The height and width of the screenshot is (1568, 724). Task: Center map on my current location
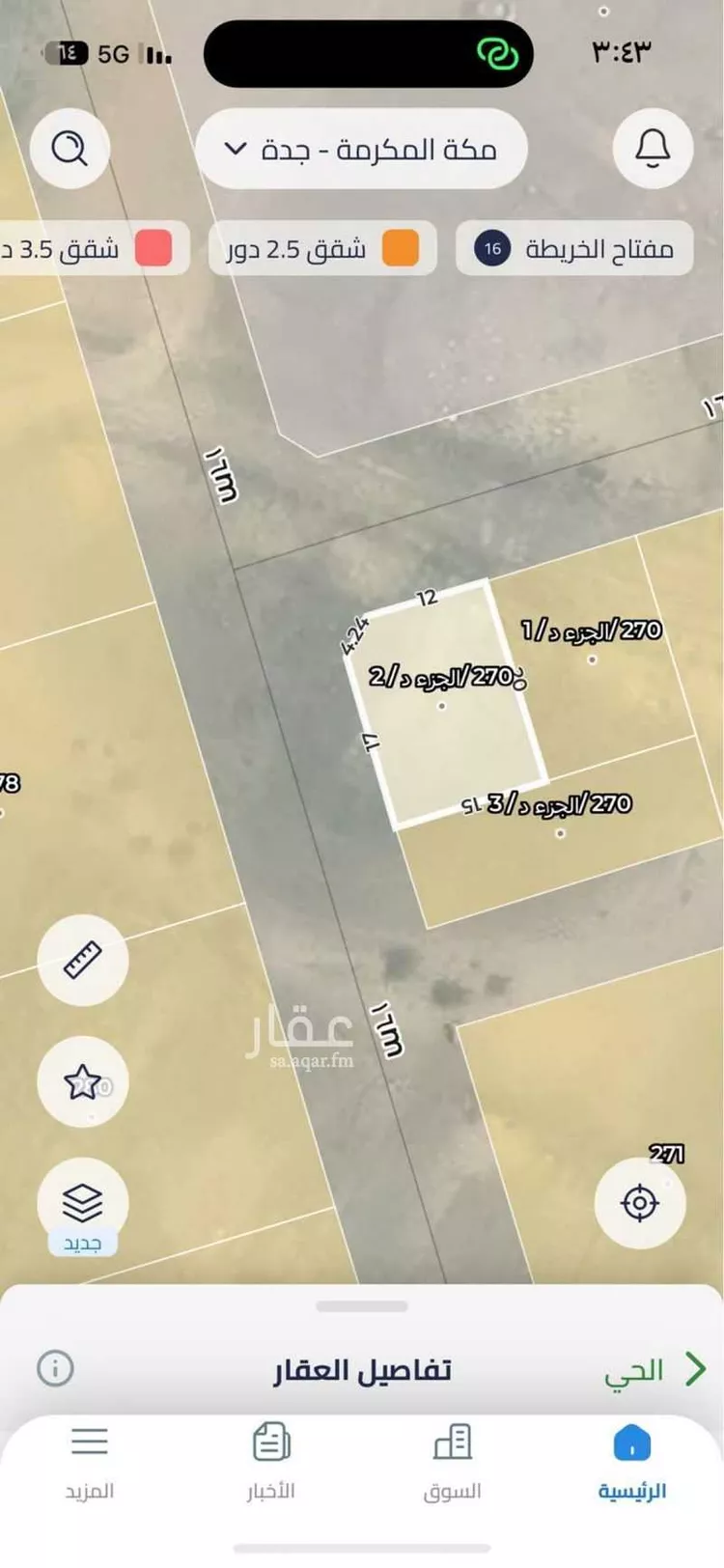[x=640, y=1203]
